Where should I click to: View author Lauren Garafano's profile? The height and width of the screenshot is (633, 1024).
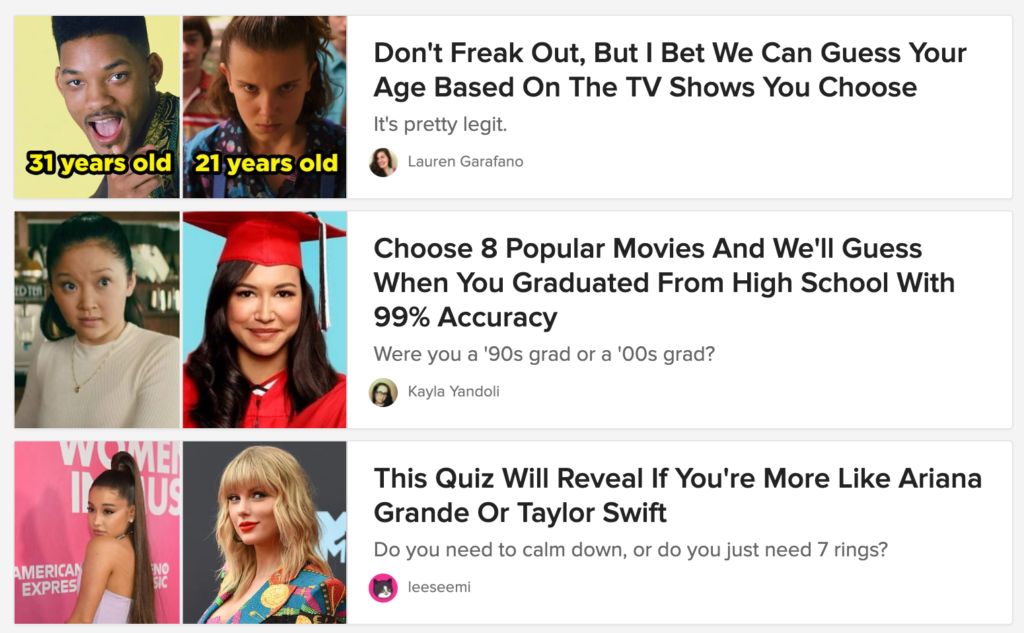464,162
